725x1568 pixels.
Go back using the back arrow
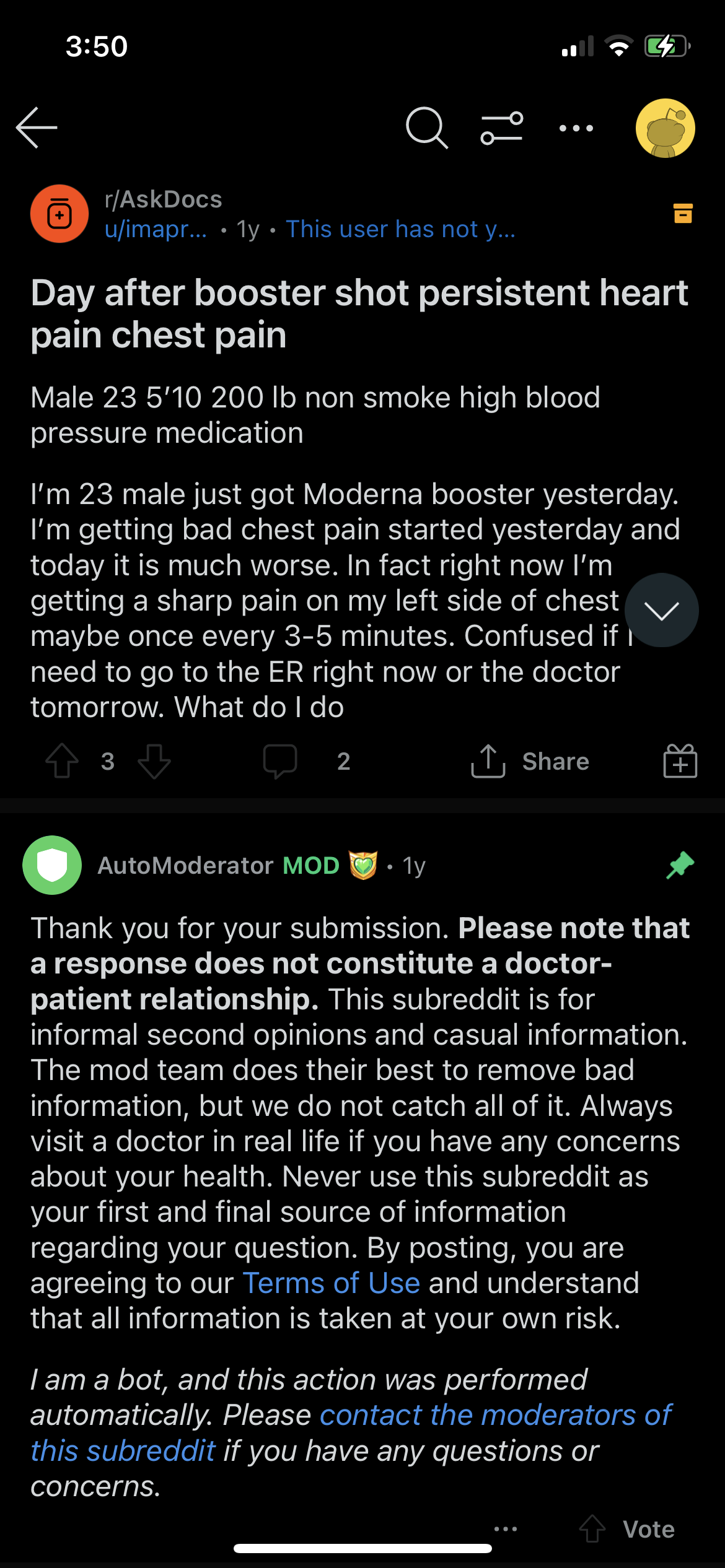click(x=37, y=128)
